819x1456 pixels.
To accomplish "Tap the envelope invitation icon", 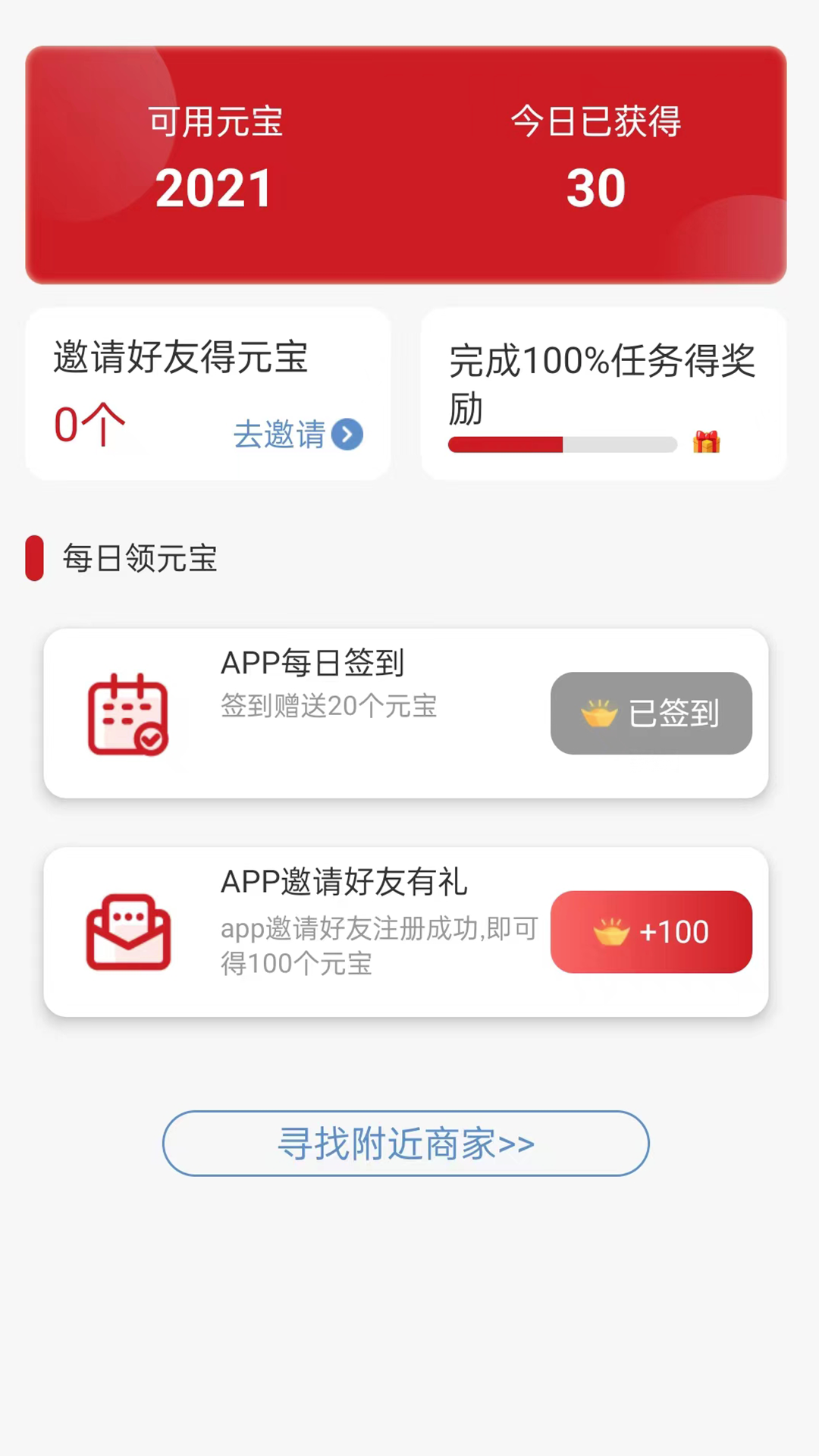I will 127,932.
